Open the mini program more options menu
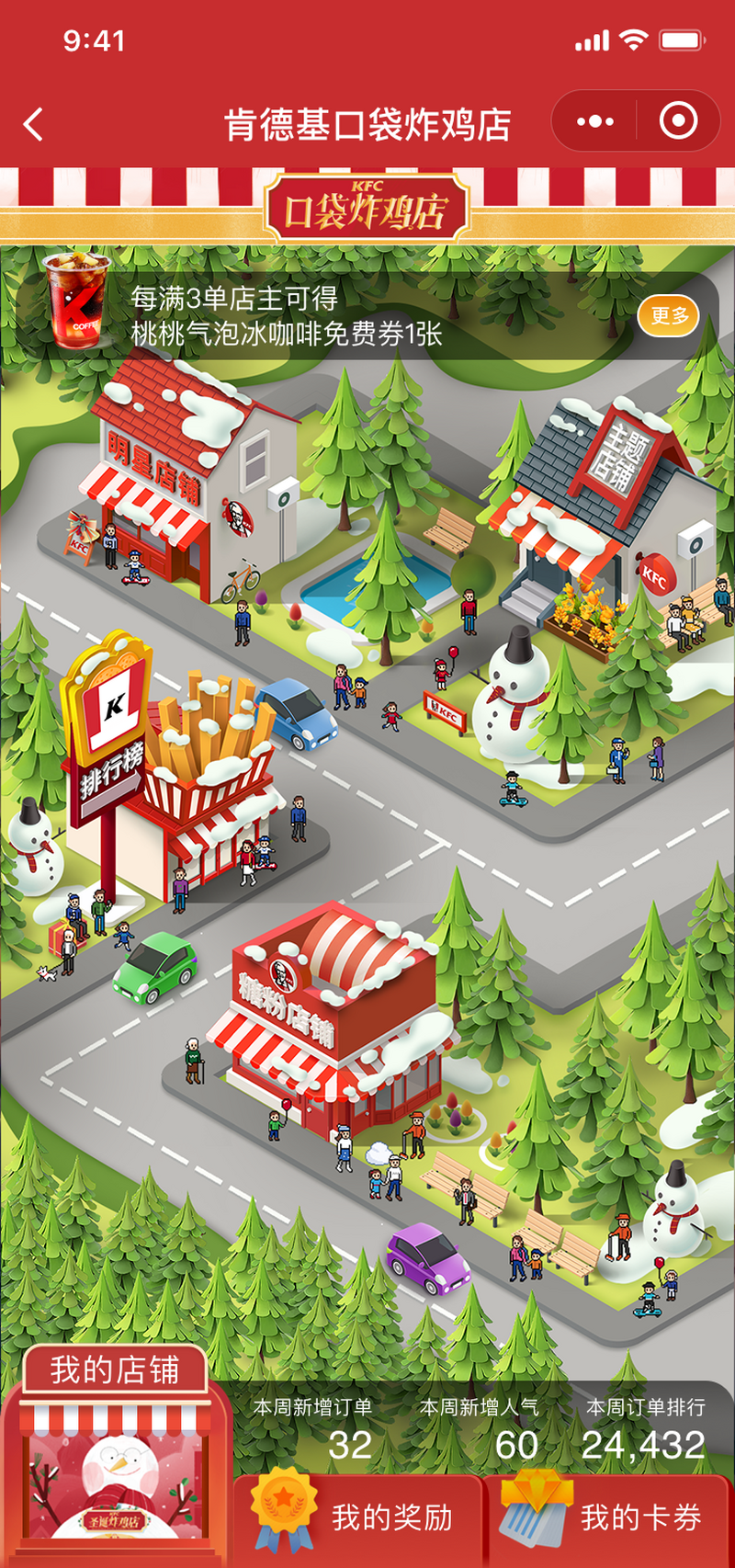 coord(594,121)
